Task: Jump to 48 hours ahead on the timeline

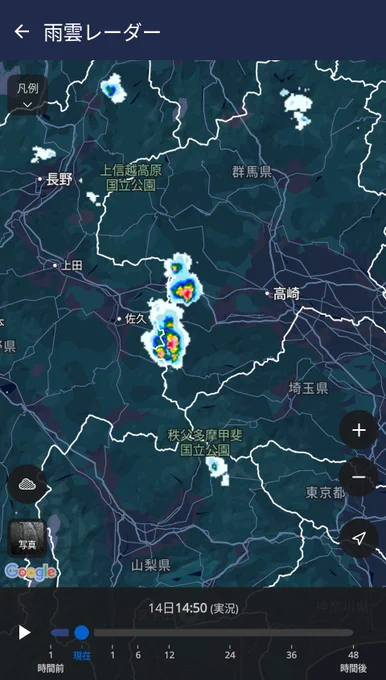Action: pyautogui.click(x=353, y=660)
